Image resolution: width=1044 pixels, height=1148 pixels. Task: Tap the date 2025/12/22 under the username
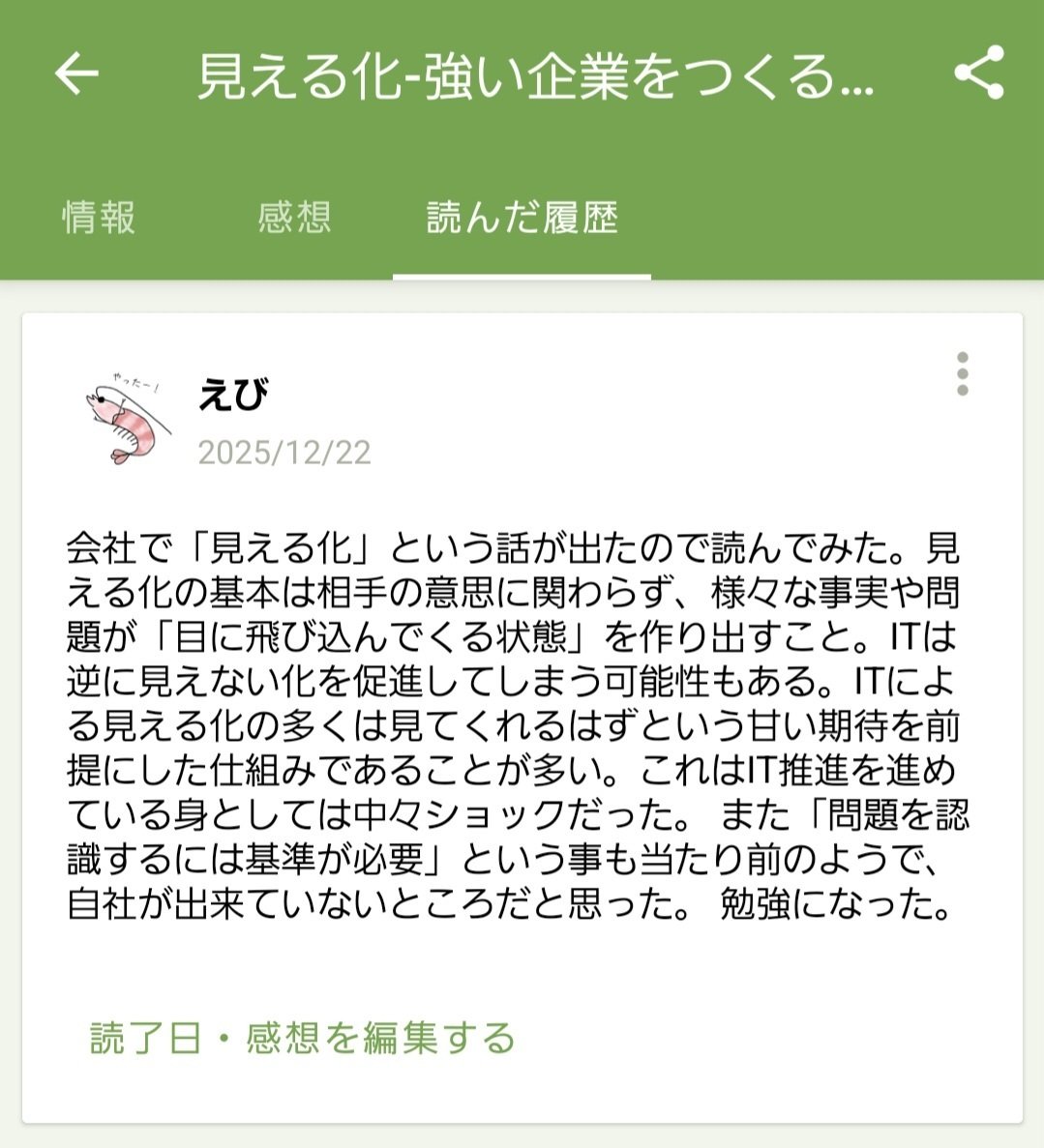[x=285, y=455]
